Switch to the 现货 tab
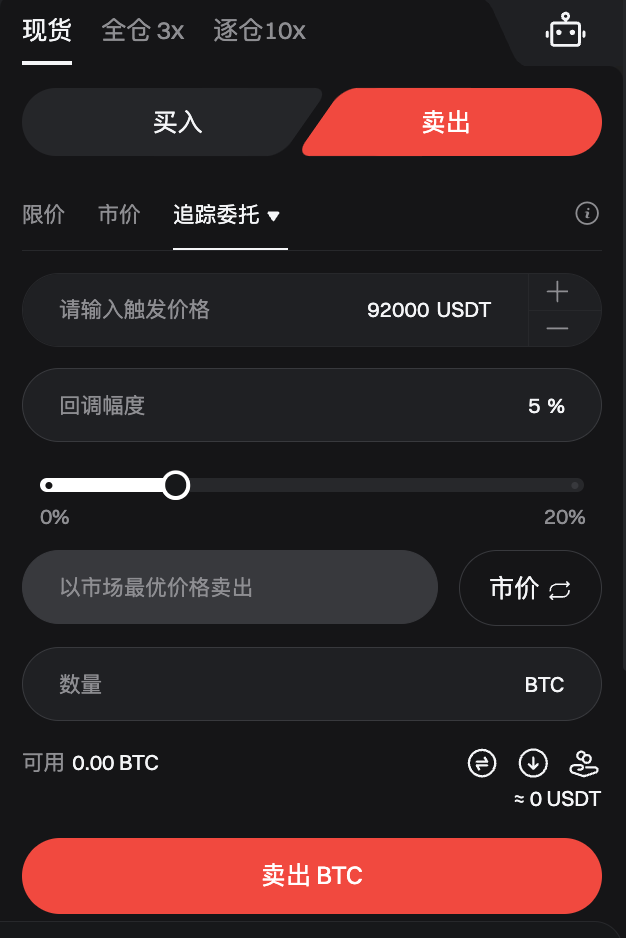 click(47, 31)
